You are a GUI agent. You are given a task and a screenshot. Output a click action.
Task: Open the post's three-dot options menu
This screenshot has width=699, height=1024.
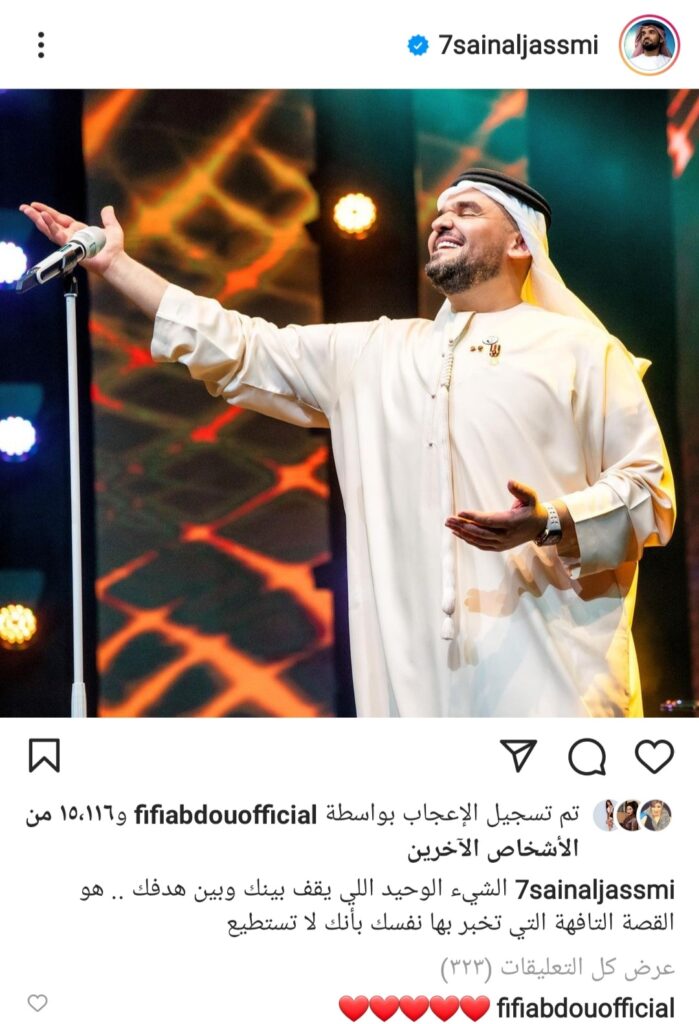(x=41, y=45)
